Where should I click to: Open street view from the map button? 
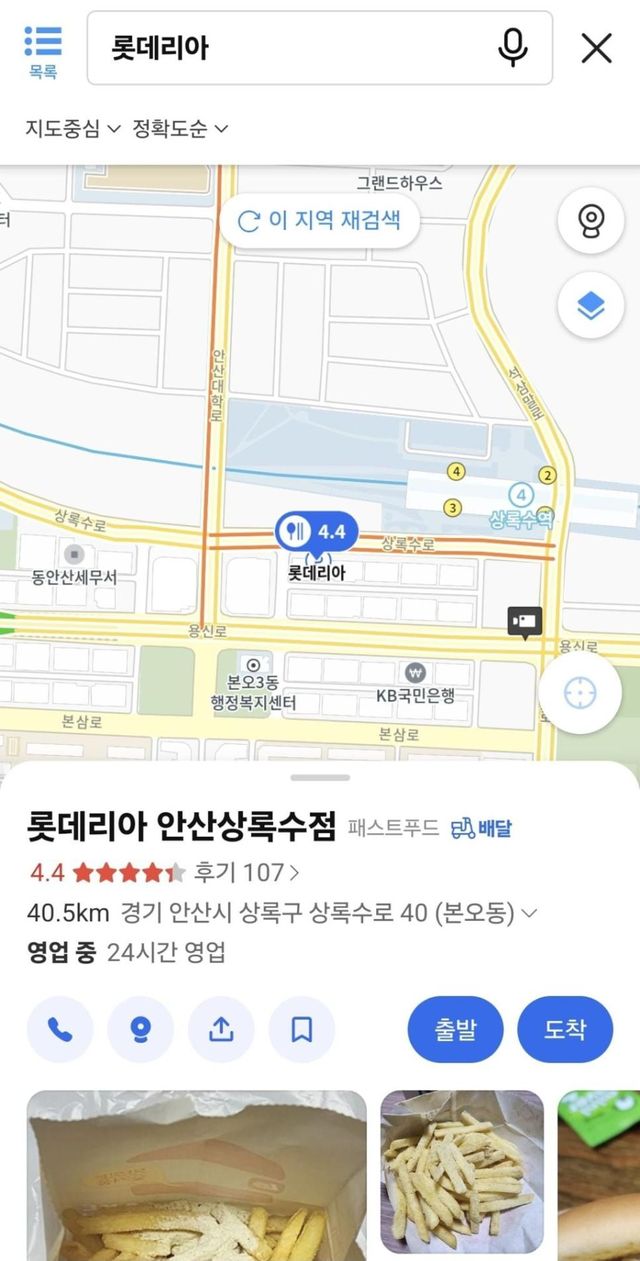tap(590, 220)
